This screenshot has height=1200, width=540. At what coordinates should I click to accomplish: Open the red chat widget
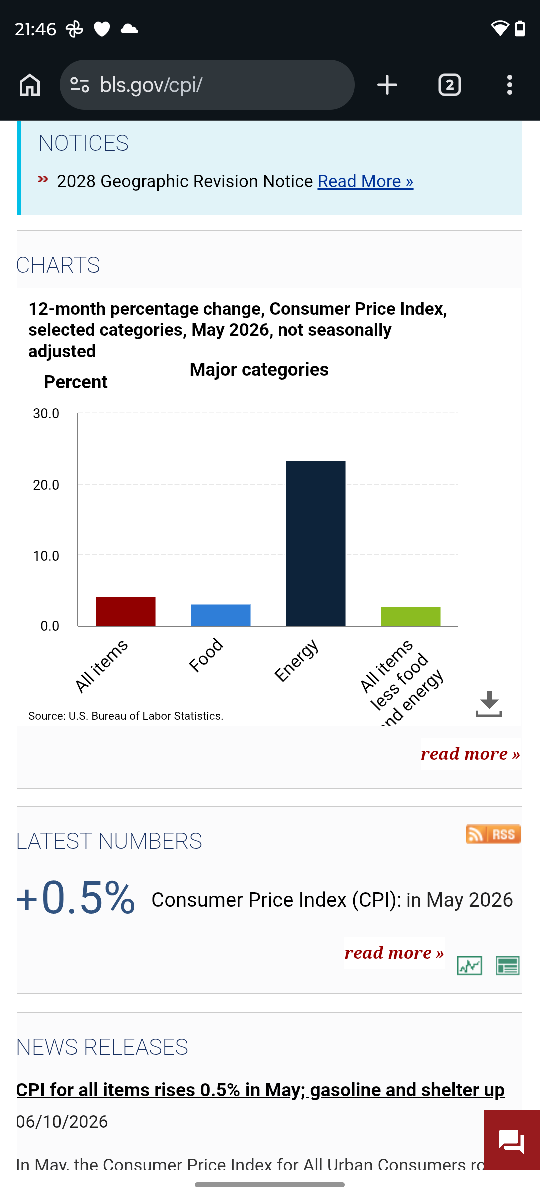pos(512,1139)
